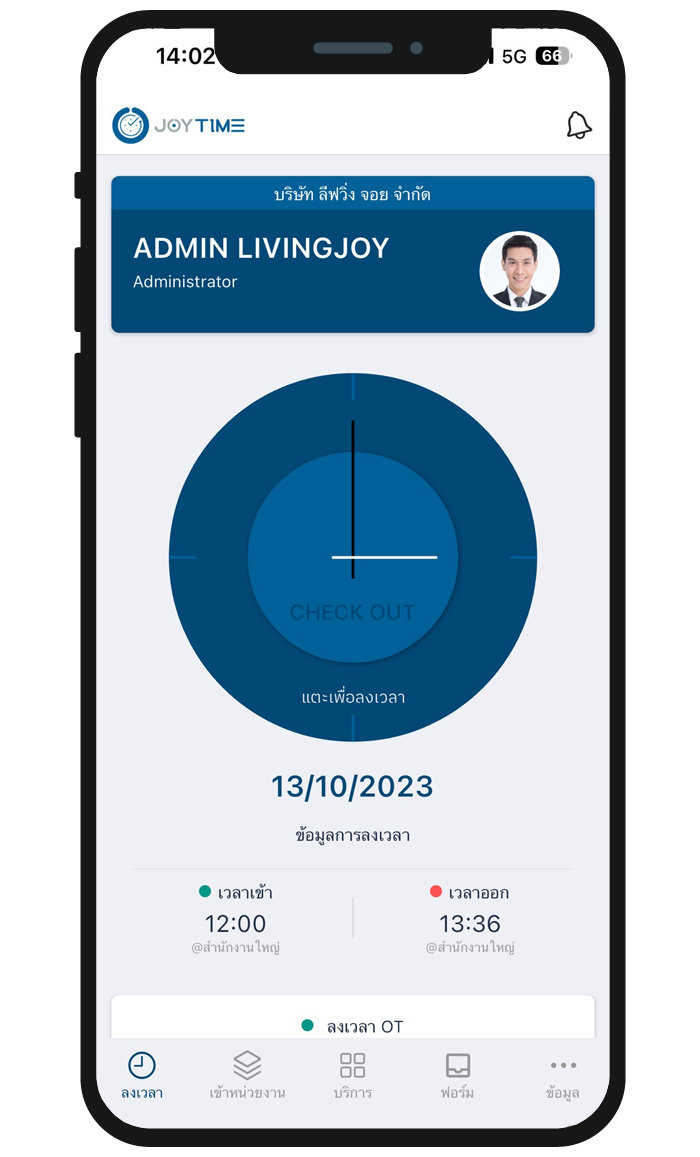Select the ฟอร์ม tab
700x1157 pixels.
(x=457, y=1075)
